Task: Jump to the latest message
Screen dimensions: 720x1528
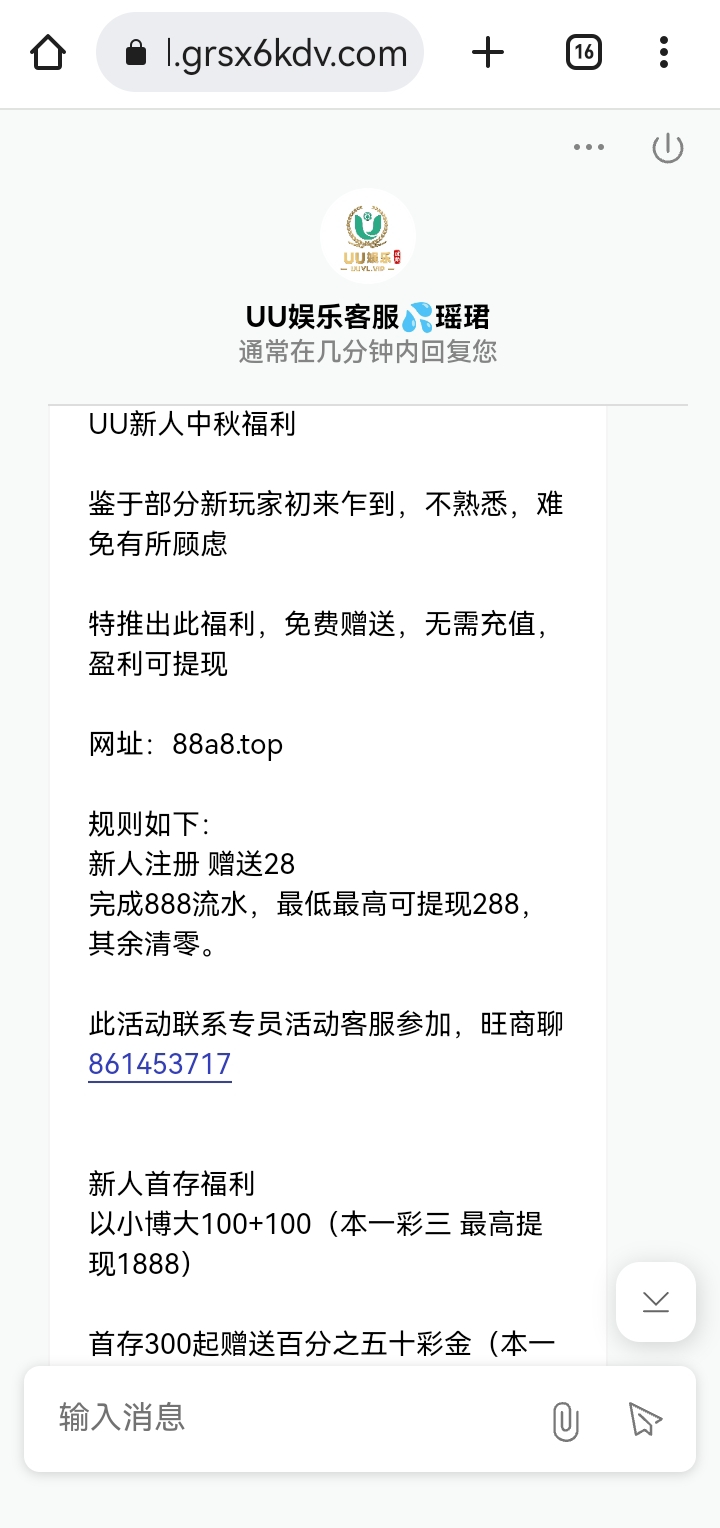Action: coord(656,1301)
